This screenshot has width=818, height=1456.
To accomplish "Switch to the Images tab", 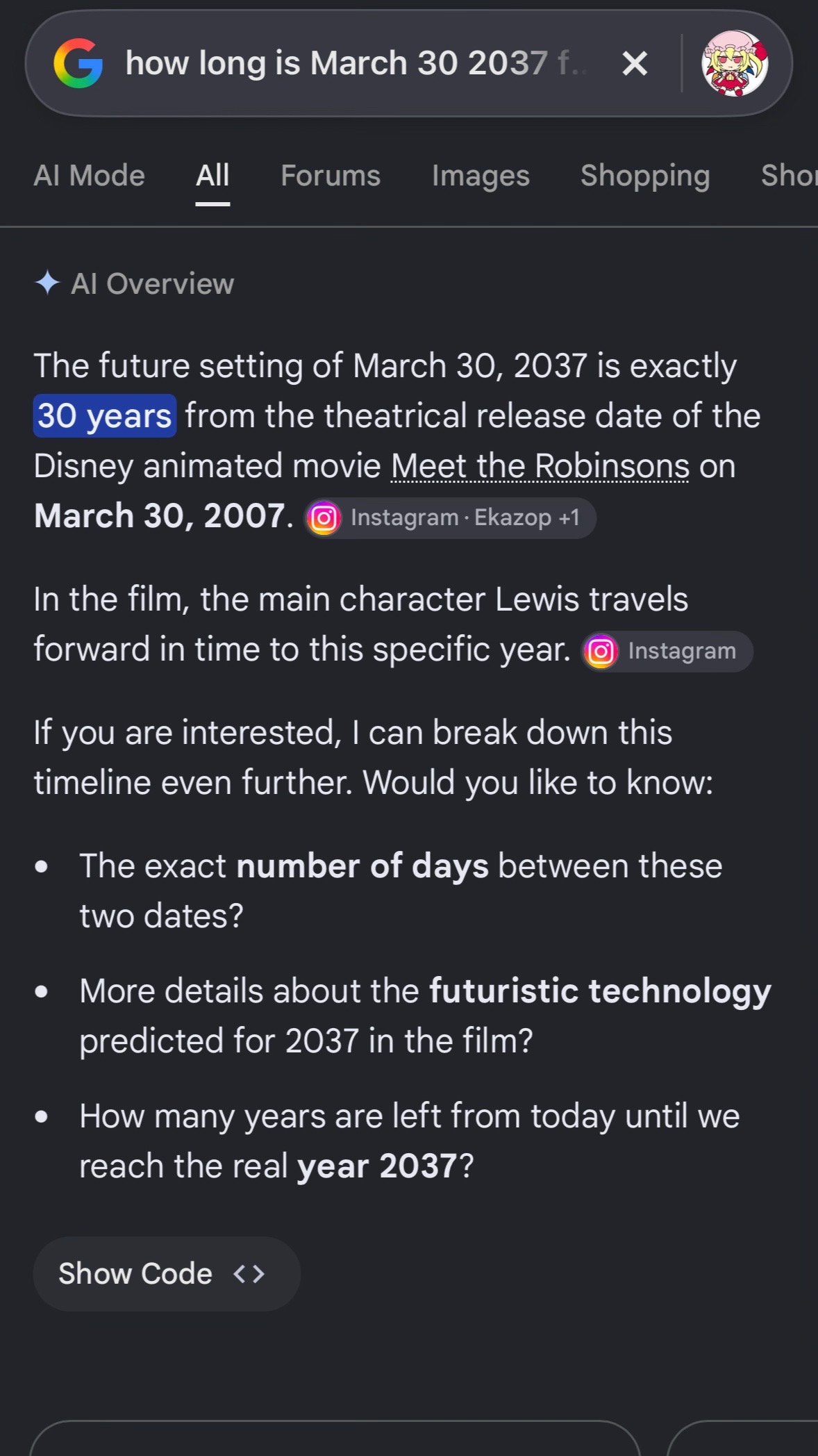I will click(481, 176).
